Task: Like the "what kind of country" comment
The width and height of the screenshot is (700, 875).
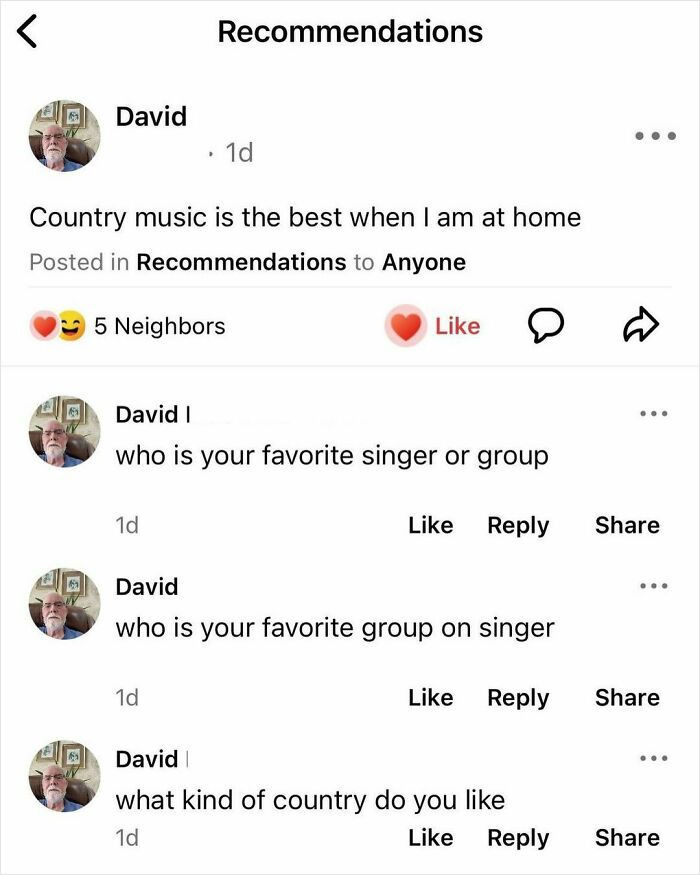Action: [430, 838]
